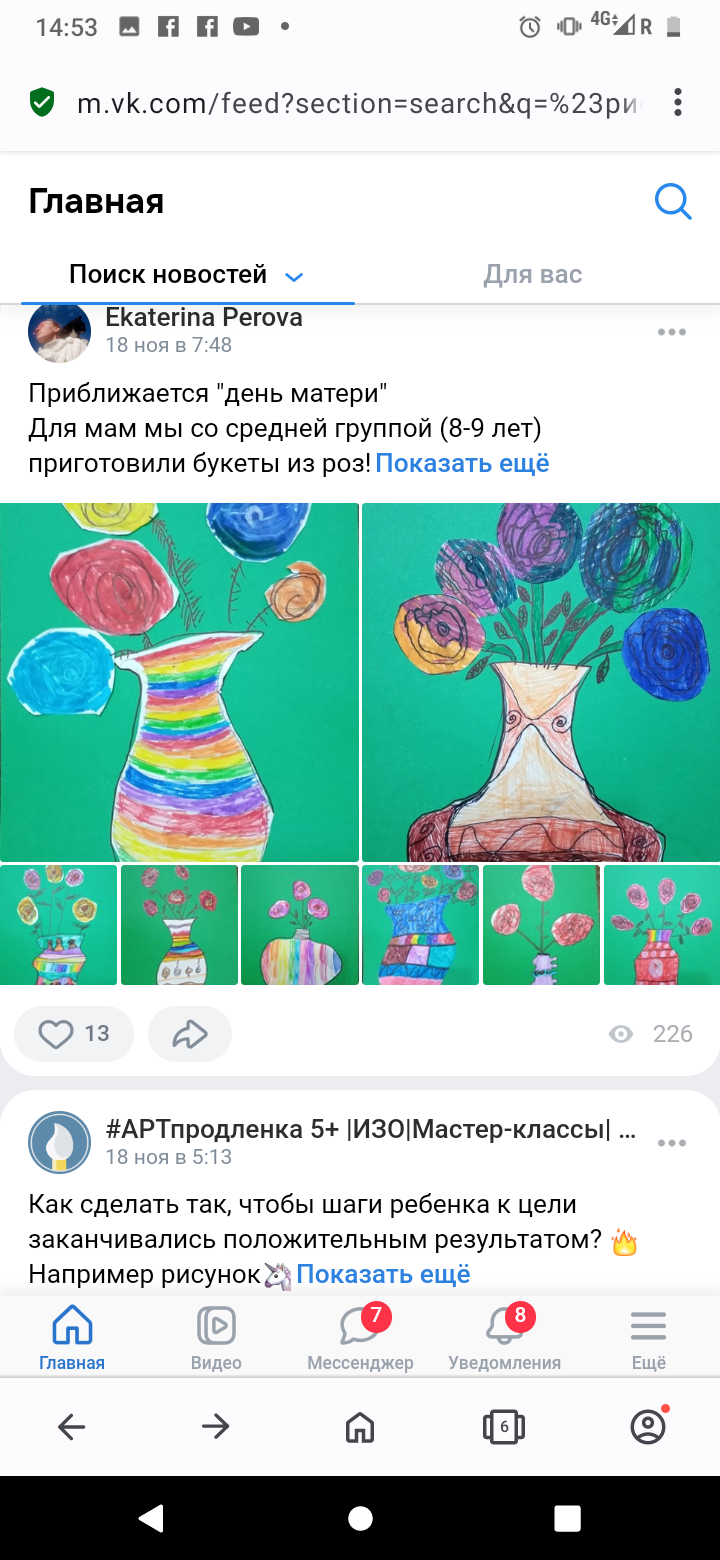Open the browser tab switcher
The height and width of the screenshot is (1560, 720).
[x=504, y=1427]
